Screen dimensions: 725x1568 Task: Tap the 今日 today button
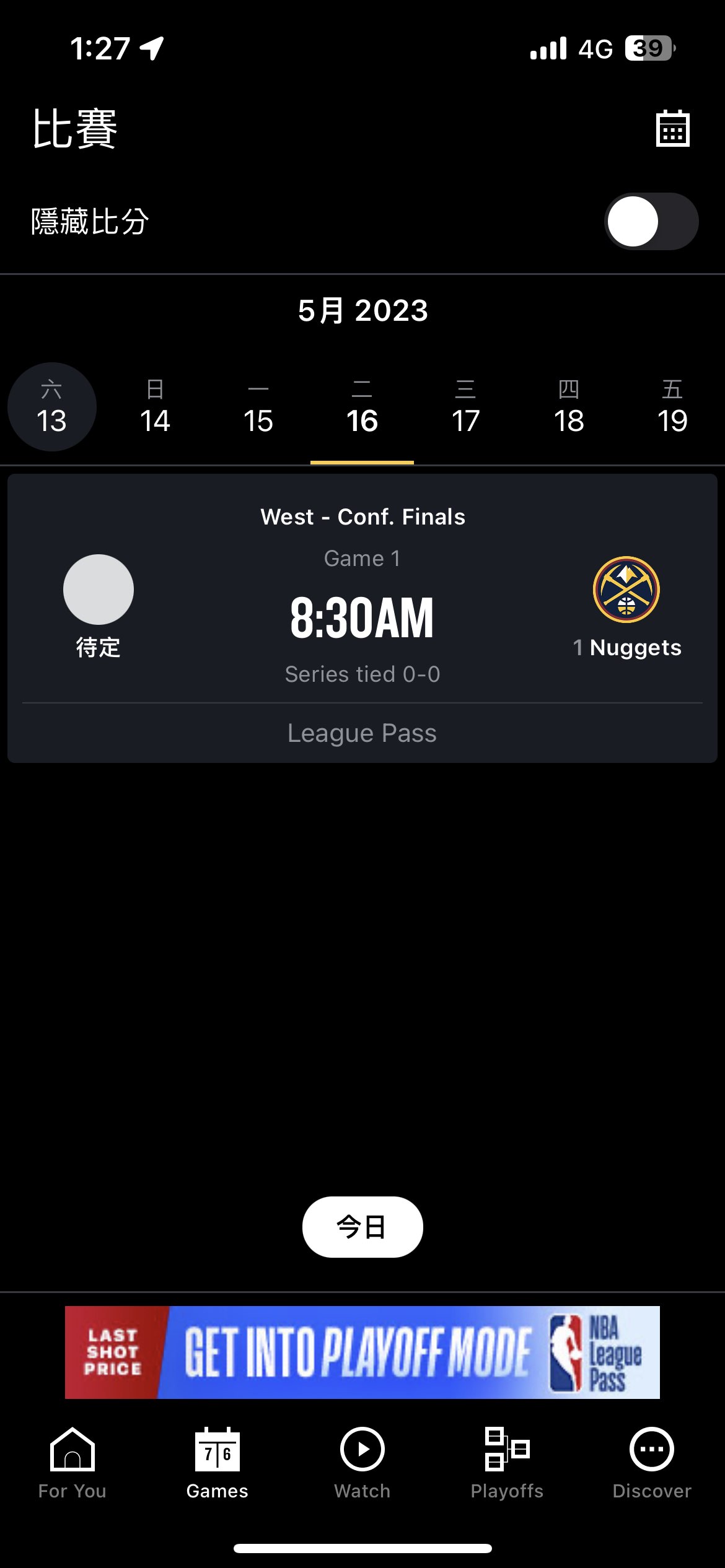pos(362,1227)
